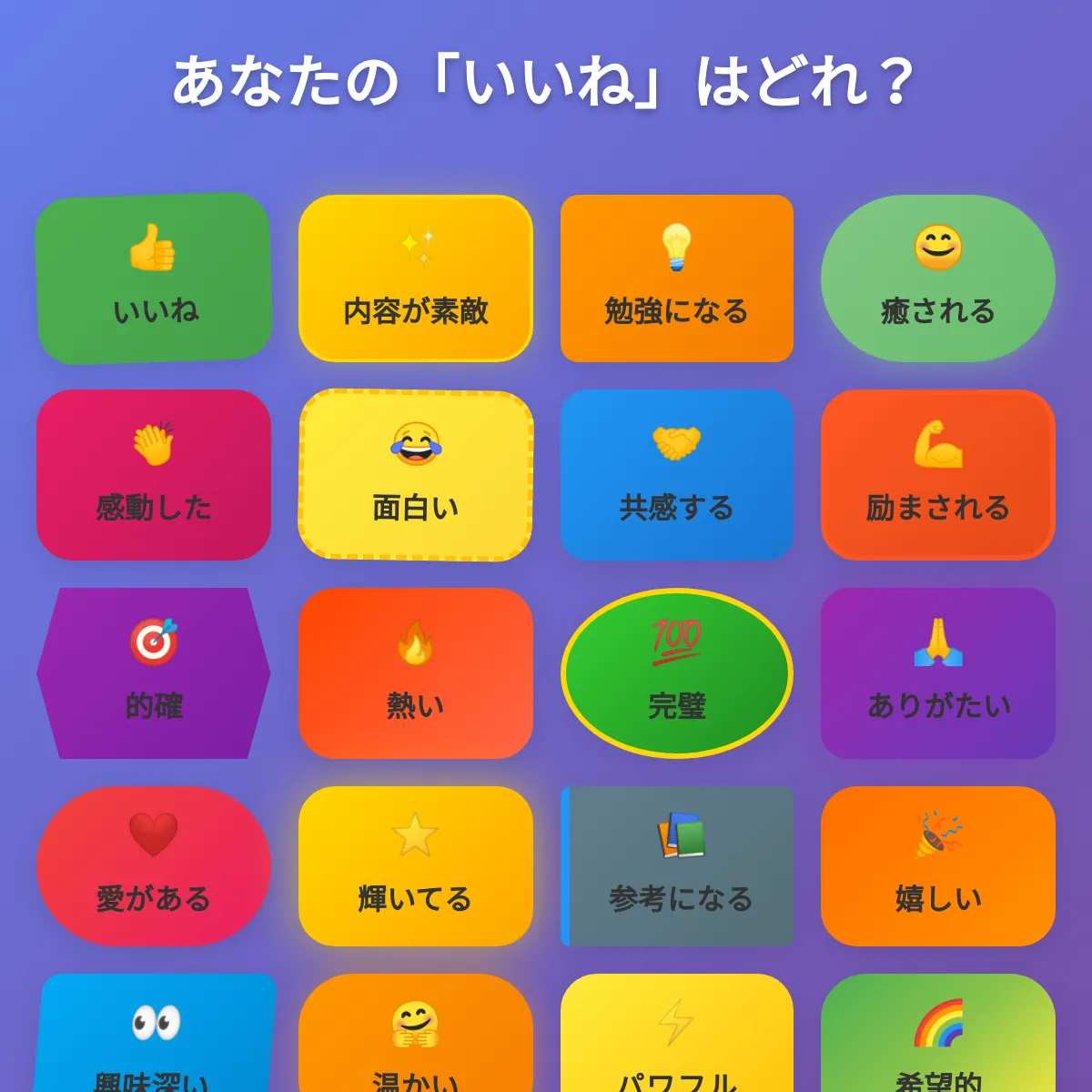Image resolution: width=1092 pixels, height=1092 pixels.
Task: Select the 内容が素敵 reaction
Action: (416, 278)
